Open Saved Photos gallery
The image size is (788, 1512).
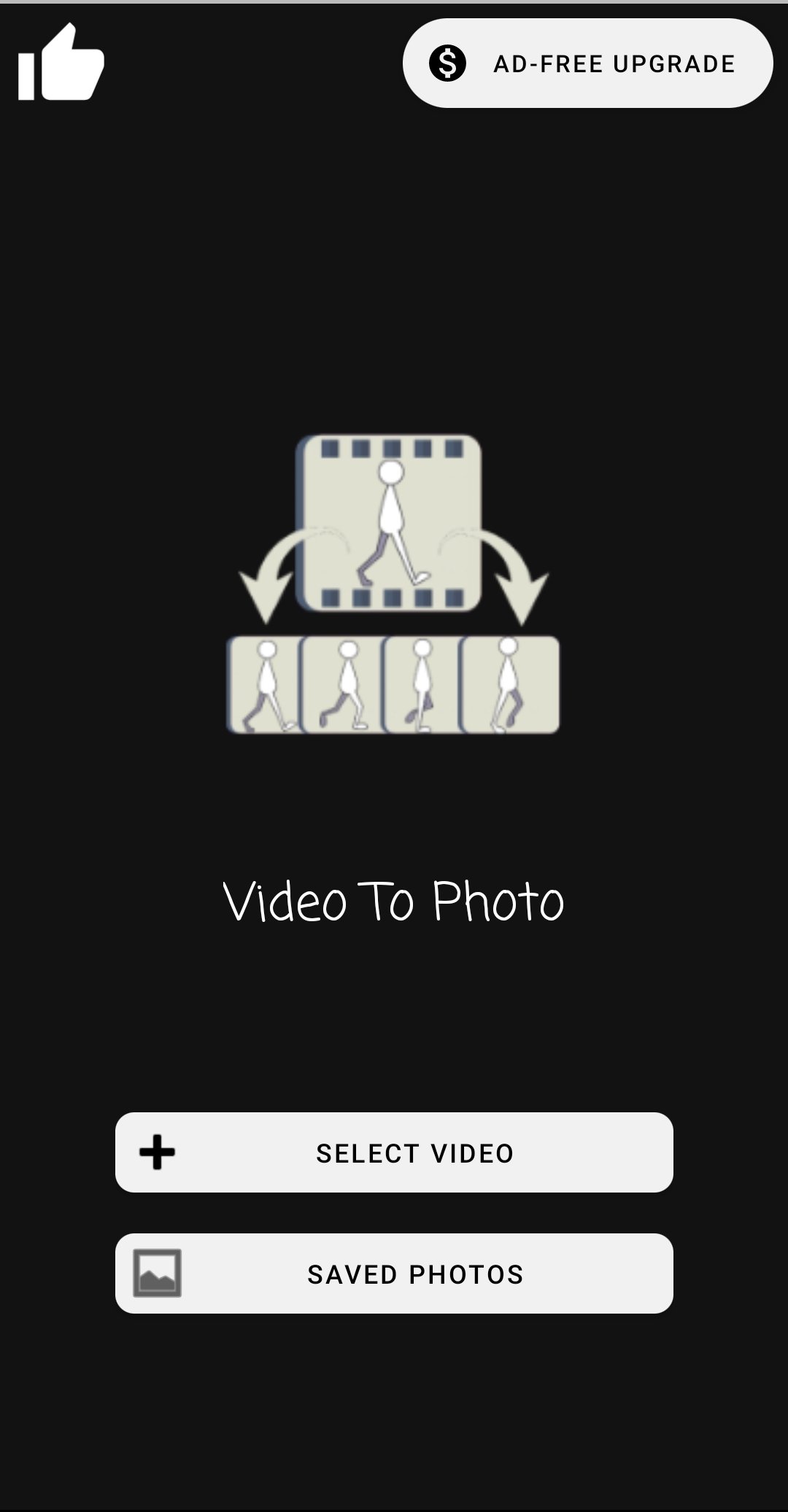coord(394,1273)
